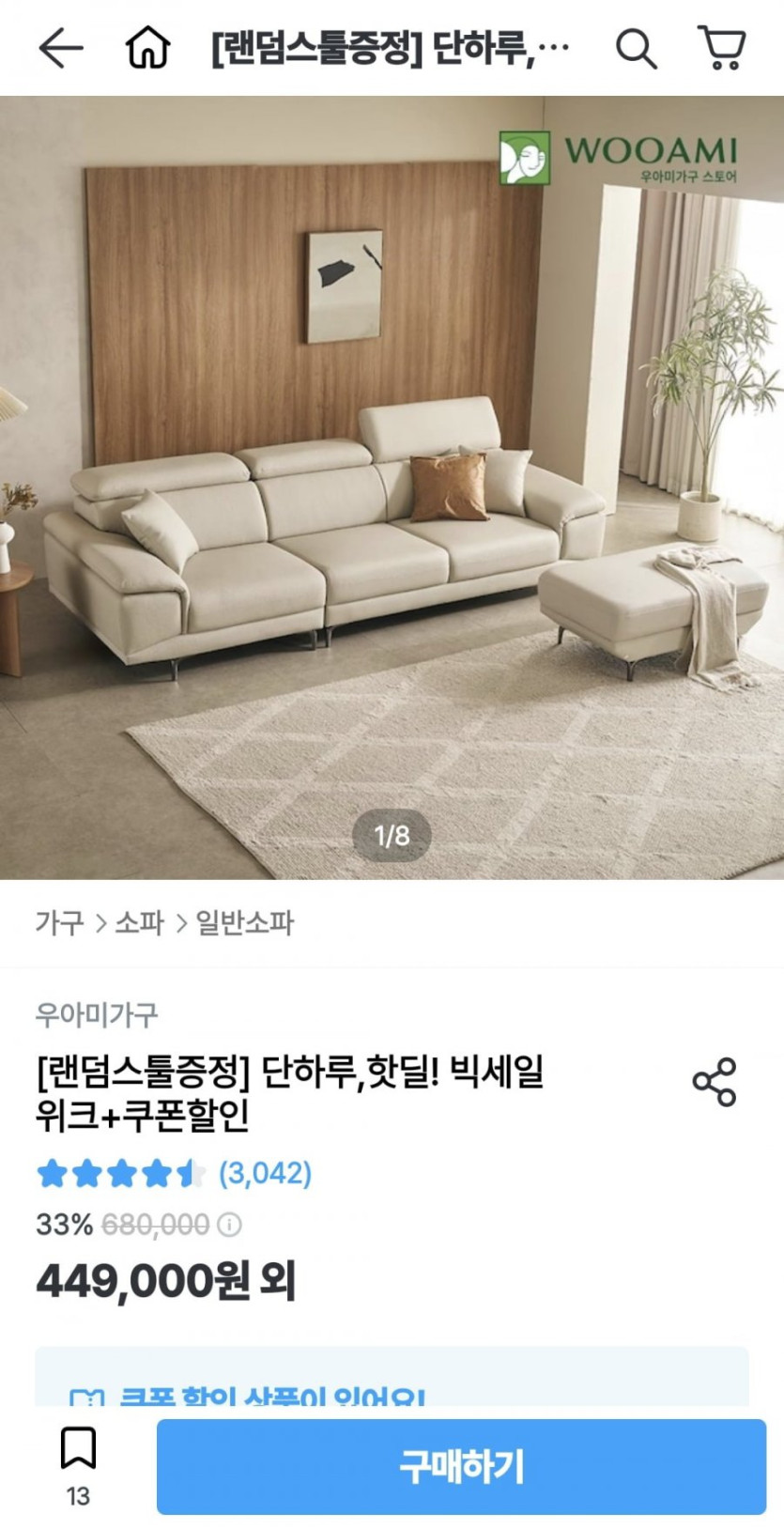This screenshot has width=784, height=1528.
Task: Select the 일반소파 breadcrumb category
Action: 245,923
